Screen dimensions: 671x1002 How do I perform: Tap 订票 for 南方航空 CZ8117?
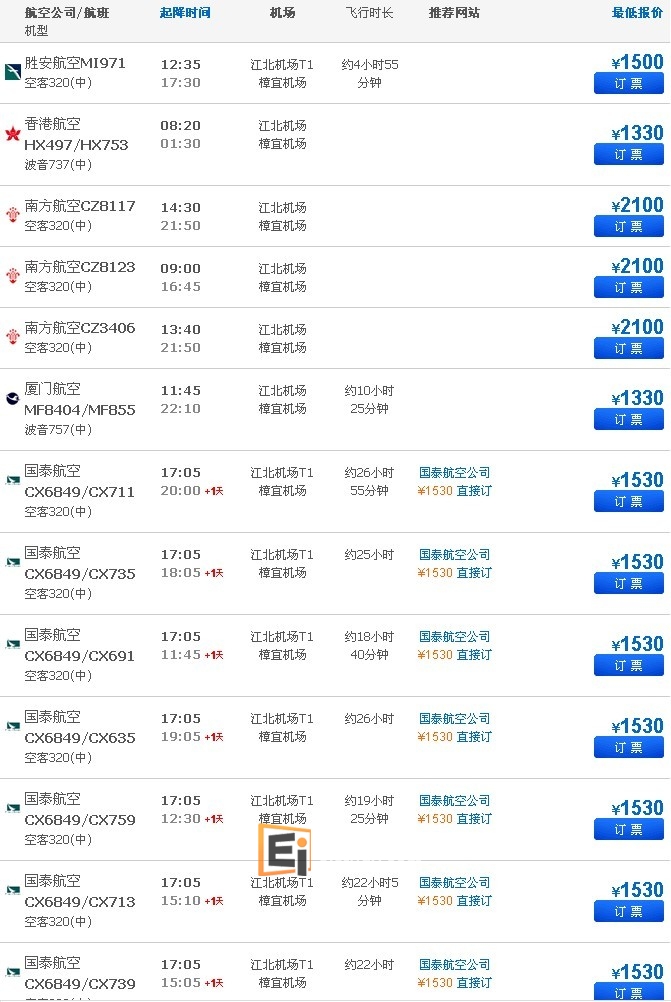coord(628,227)
